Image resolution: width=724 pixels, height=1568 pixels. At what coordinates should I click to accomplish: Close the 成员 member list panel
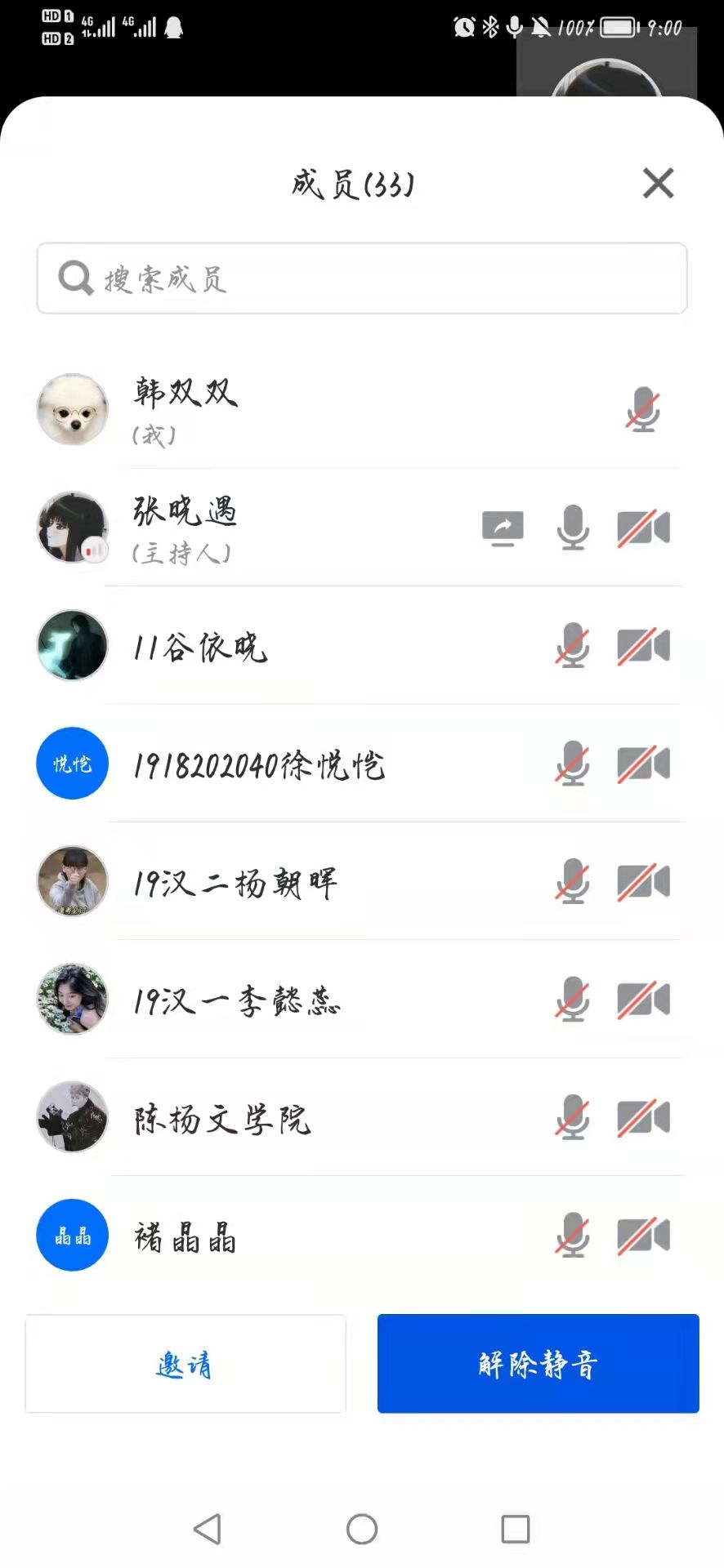point(658,184)
